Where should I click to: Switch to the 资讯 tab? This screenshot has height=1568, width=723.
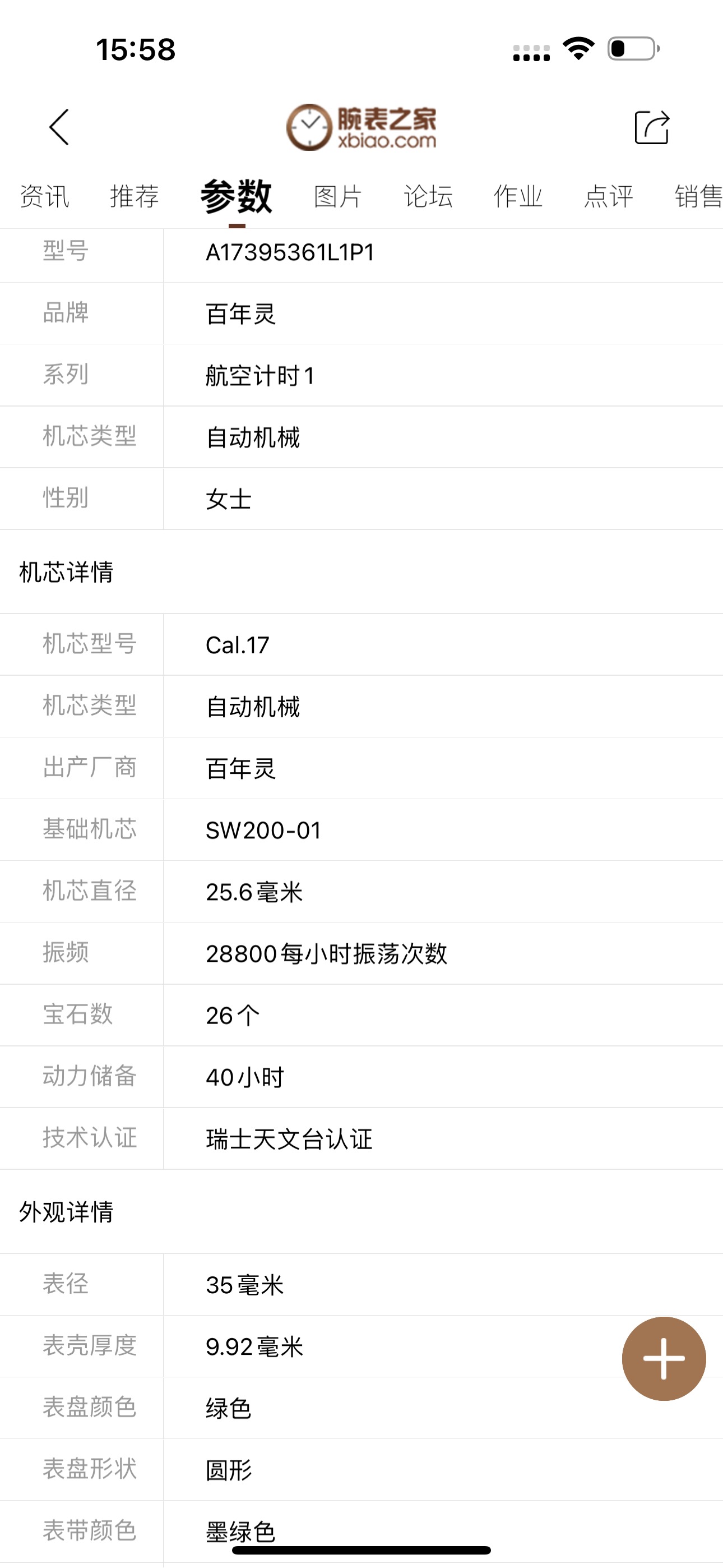pyautogui.click(x=44, y=197)
